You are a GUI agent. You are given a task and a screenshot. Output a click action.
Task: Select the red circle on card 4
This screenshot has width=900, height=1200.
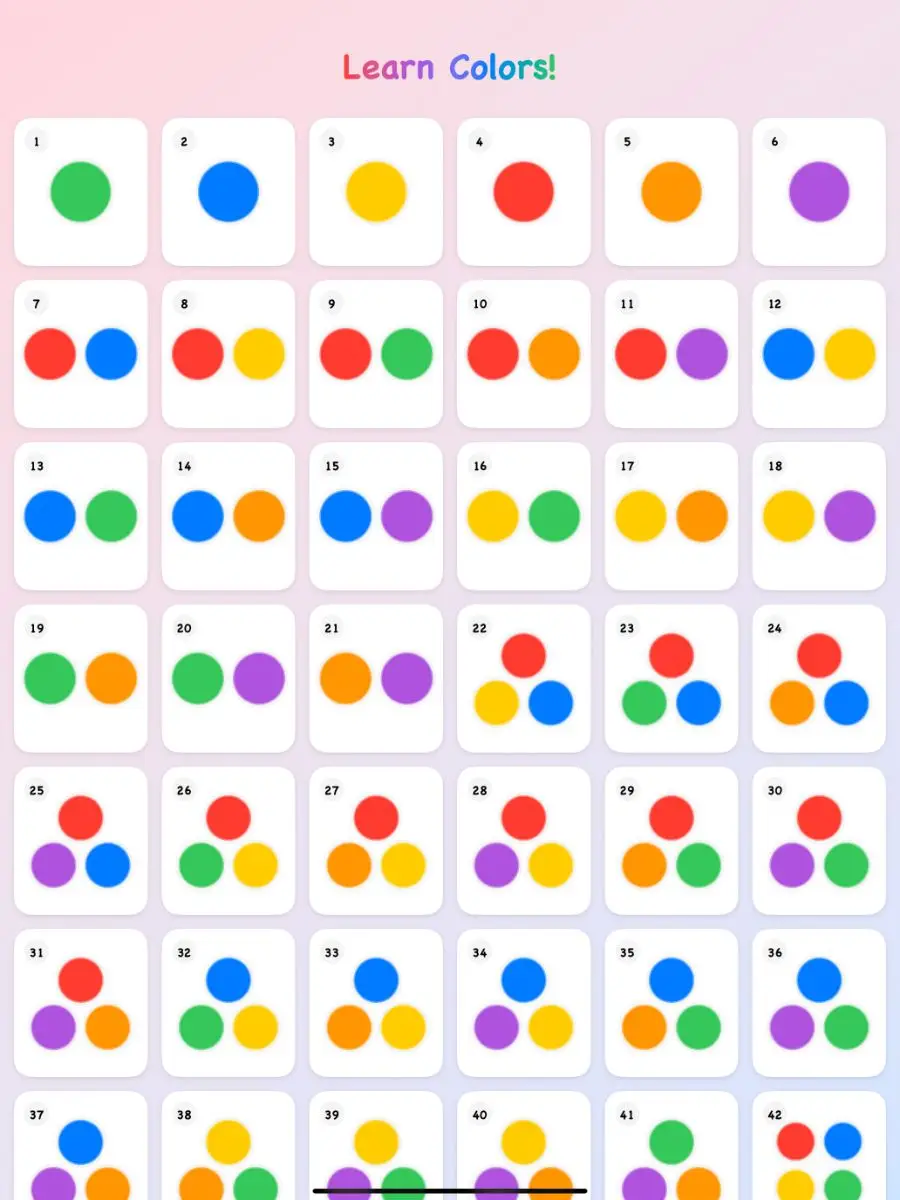[x=524, y=191]
